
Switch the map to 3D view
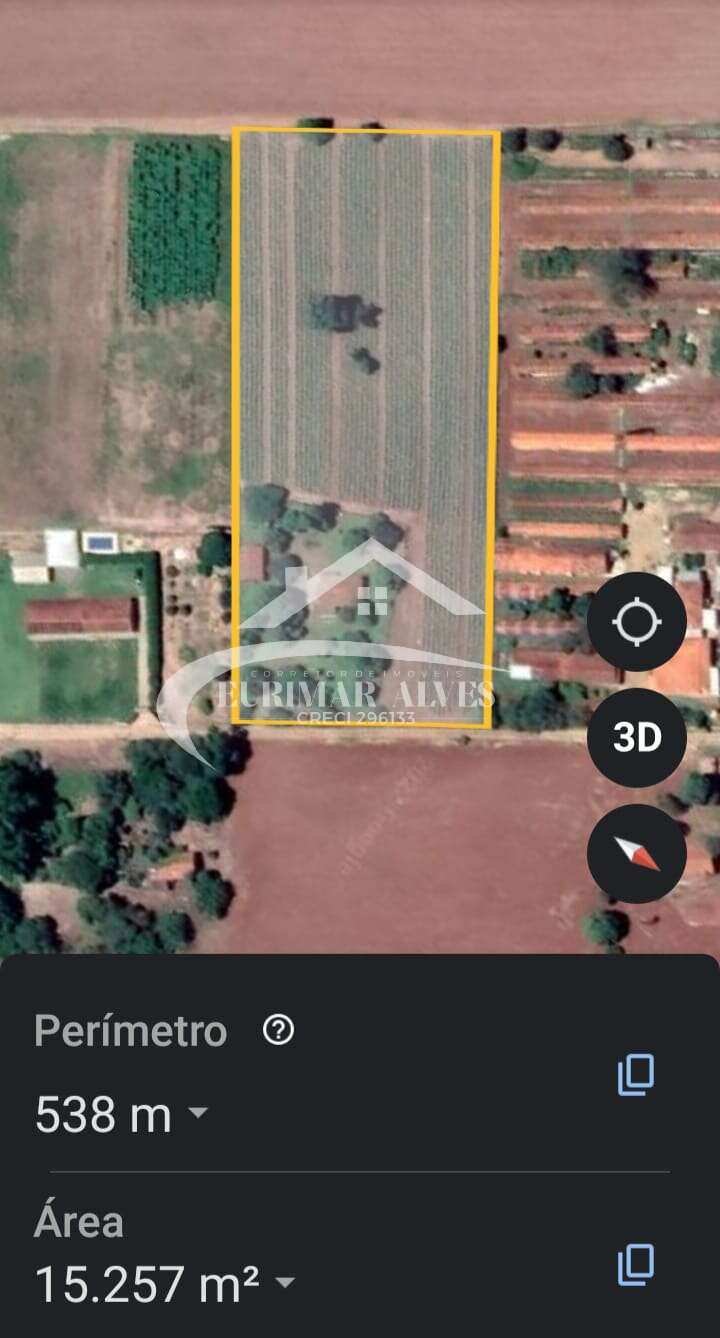click(x=636, y=738)
